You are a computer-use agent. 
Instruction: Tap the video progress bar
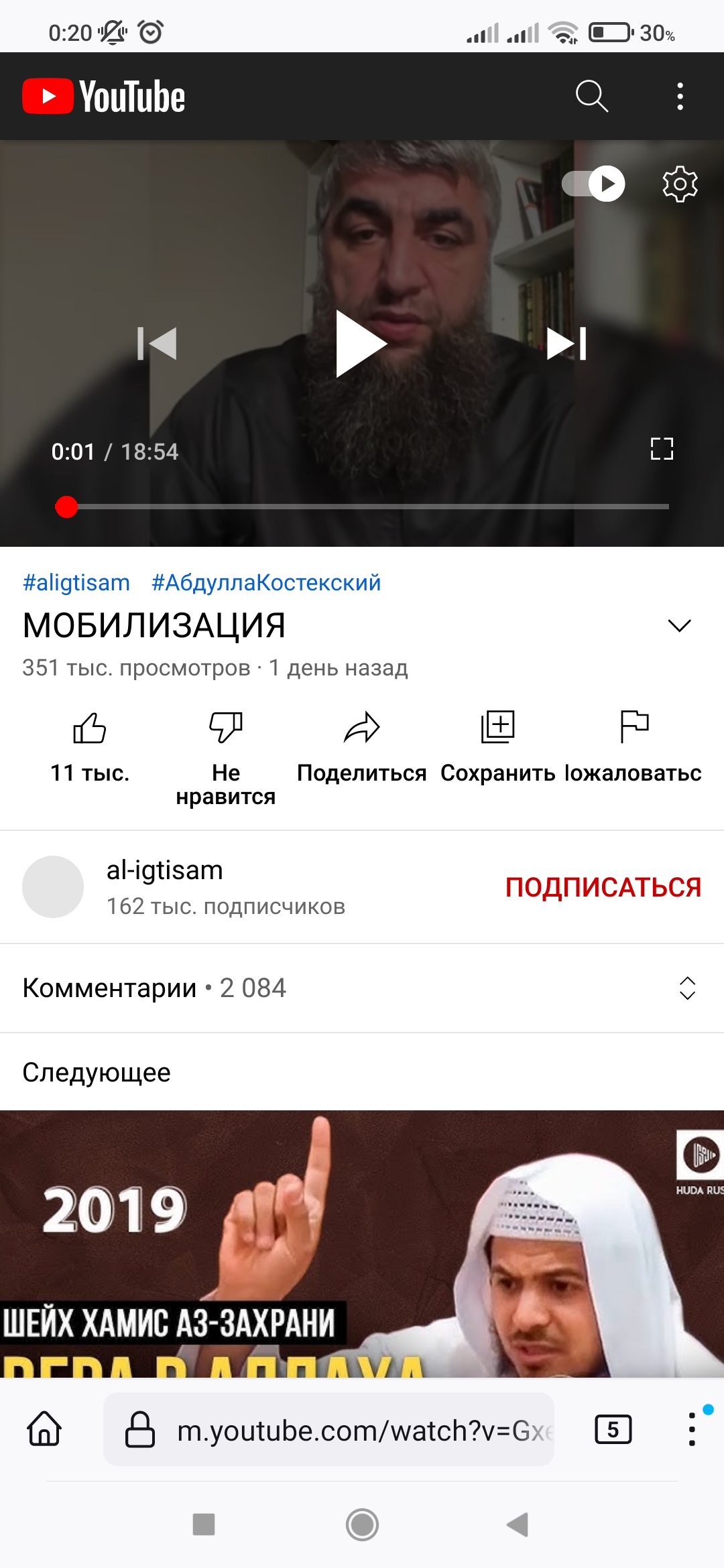pos(362,507)
